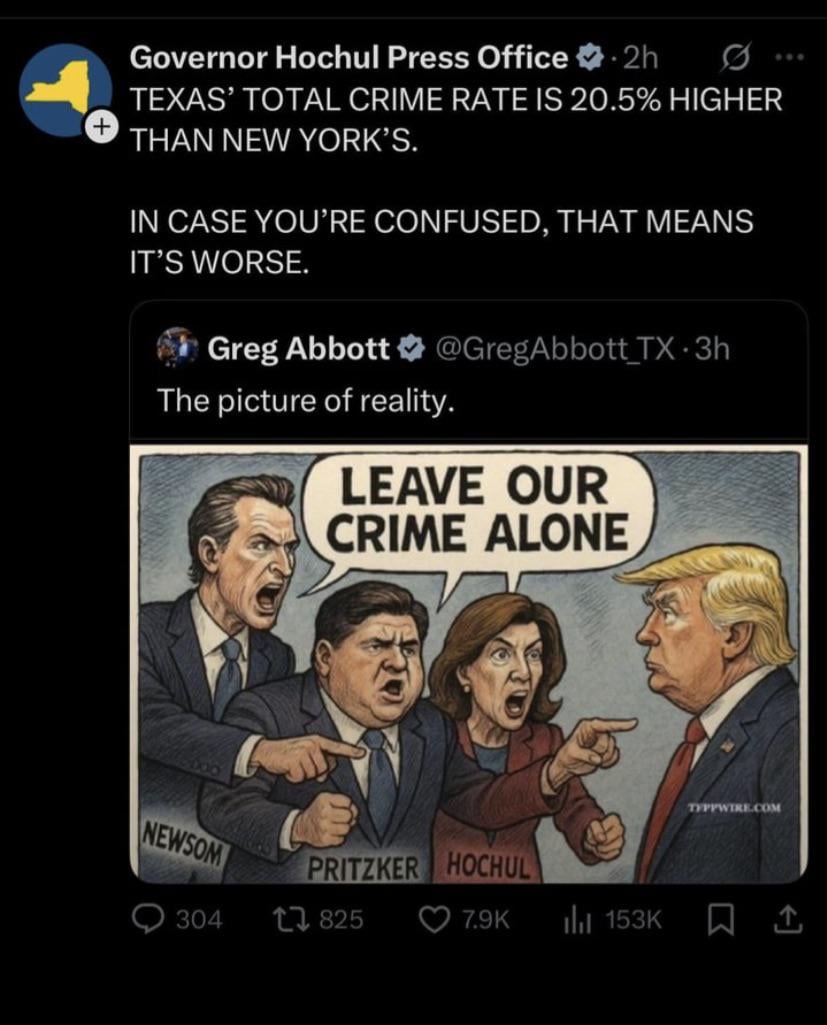Share the post via share icon
Screen dimensions: 827x1025
tap(790, 919)
